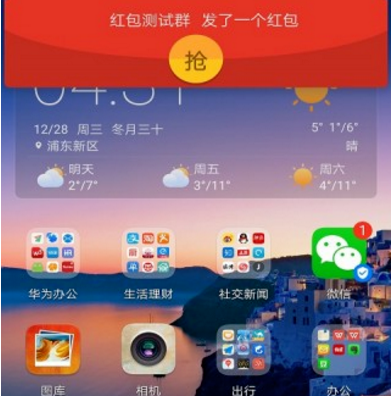Tap the 抢 button to grab the red packet

196,62
